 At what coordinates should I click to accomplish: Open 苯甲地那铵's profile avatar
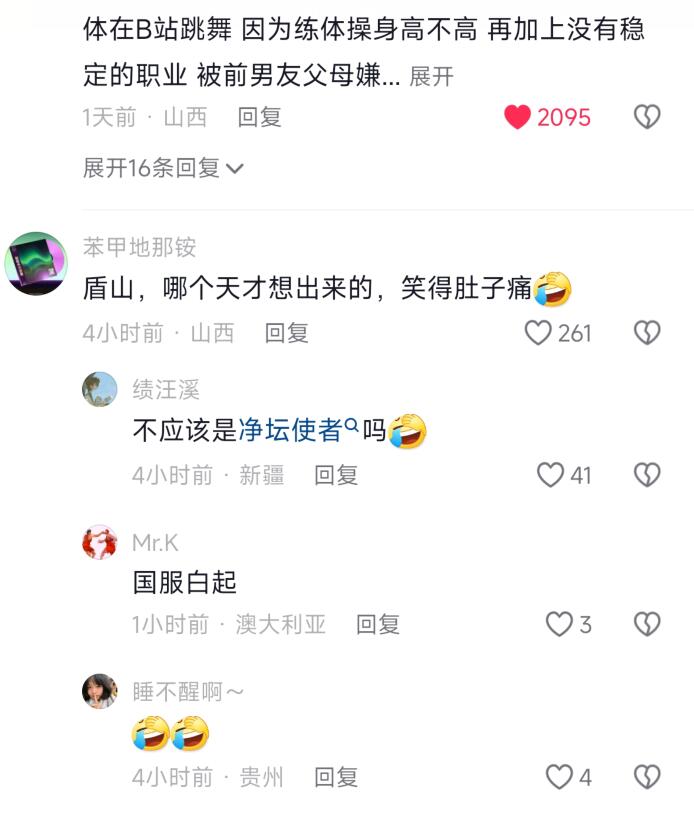point(36,263)
